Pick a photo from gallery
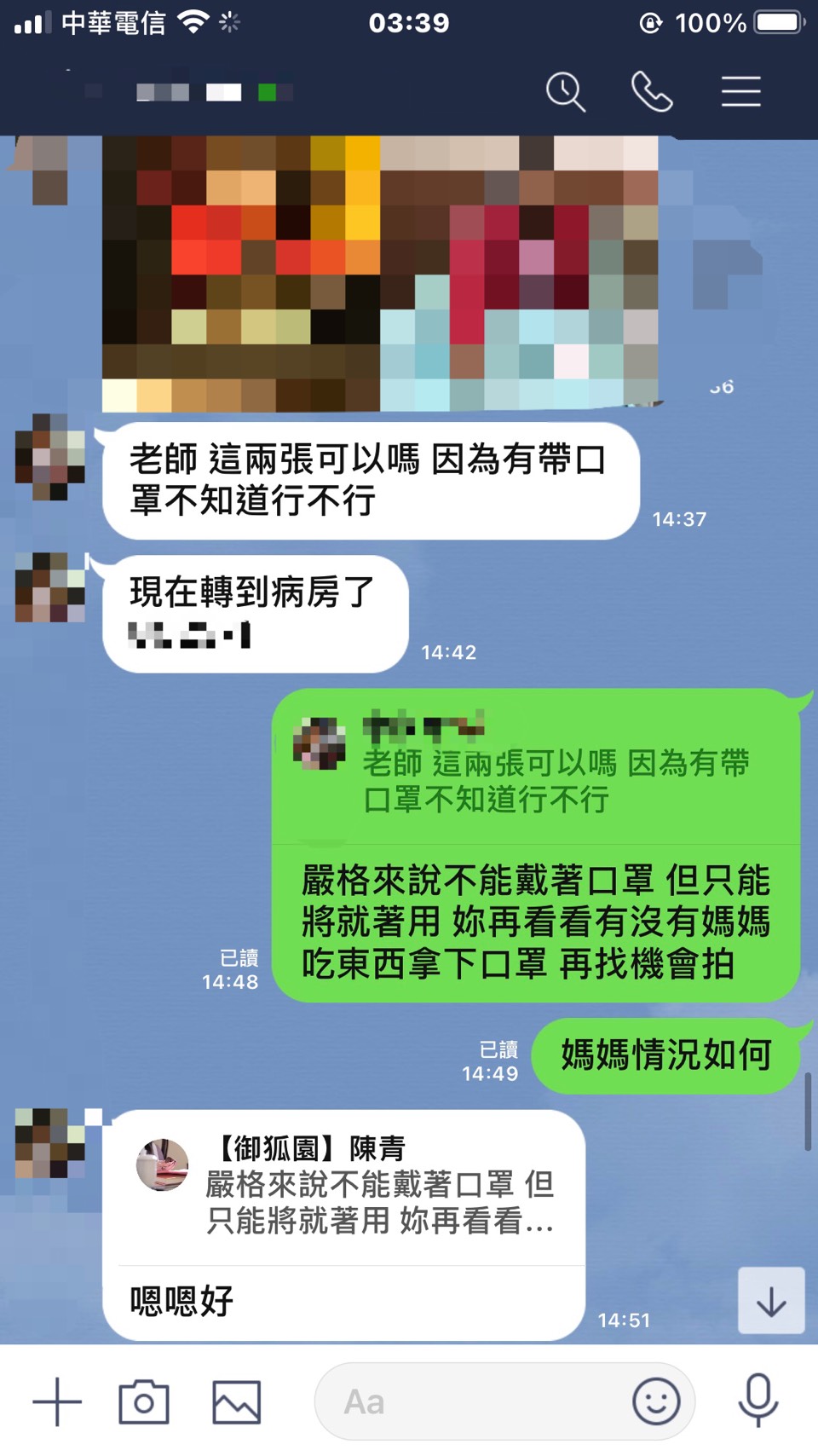Image resolution: width=818 pixels, height=1456 pixels. click(236, 1401)
